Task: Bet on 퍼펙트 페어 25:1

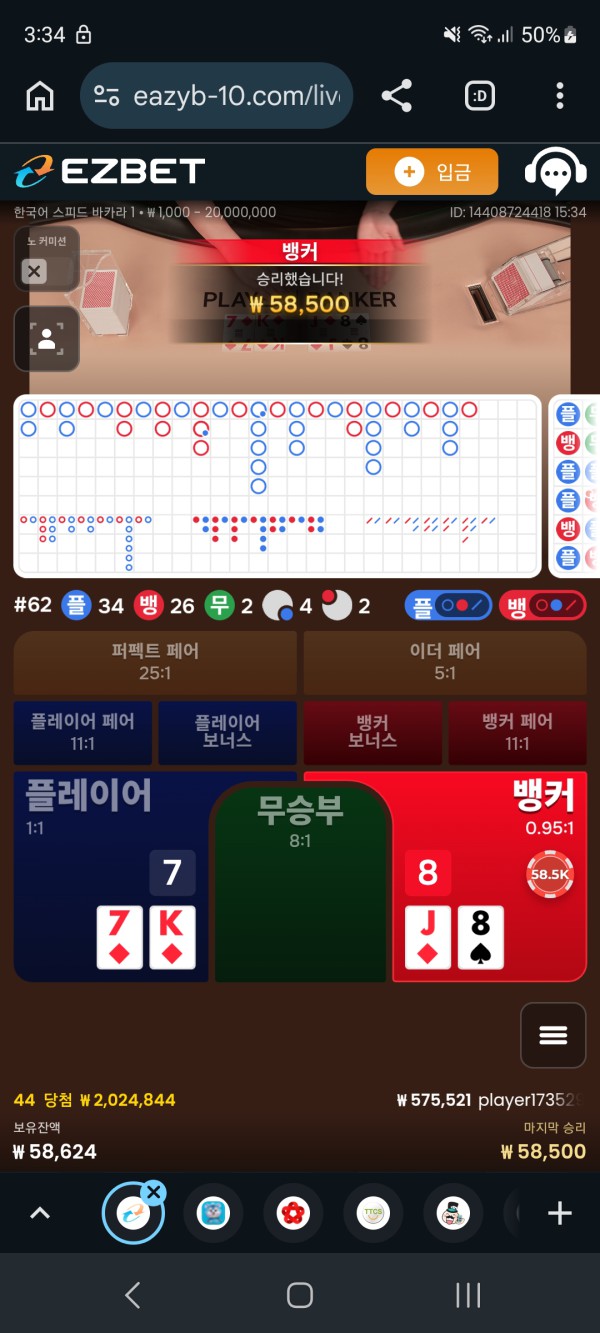Action: [x=155, y=661]
